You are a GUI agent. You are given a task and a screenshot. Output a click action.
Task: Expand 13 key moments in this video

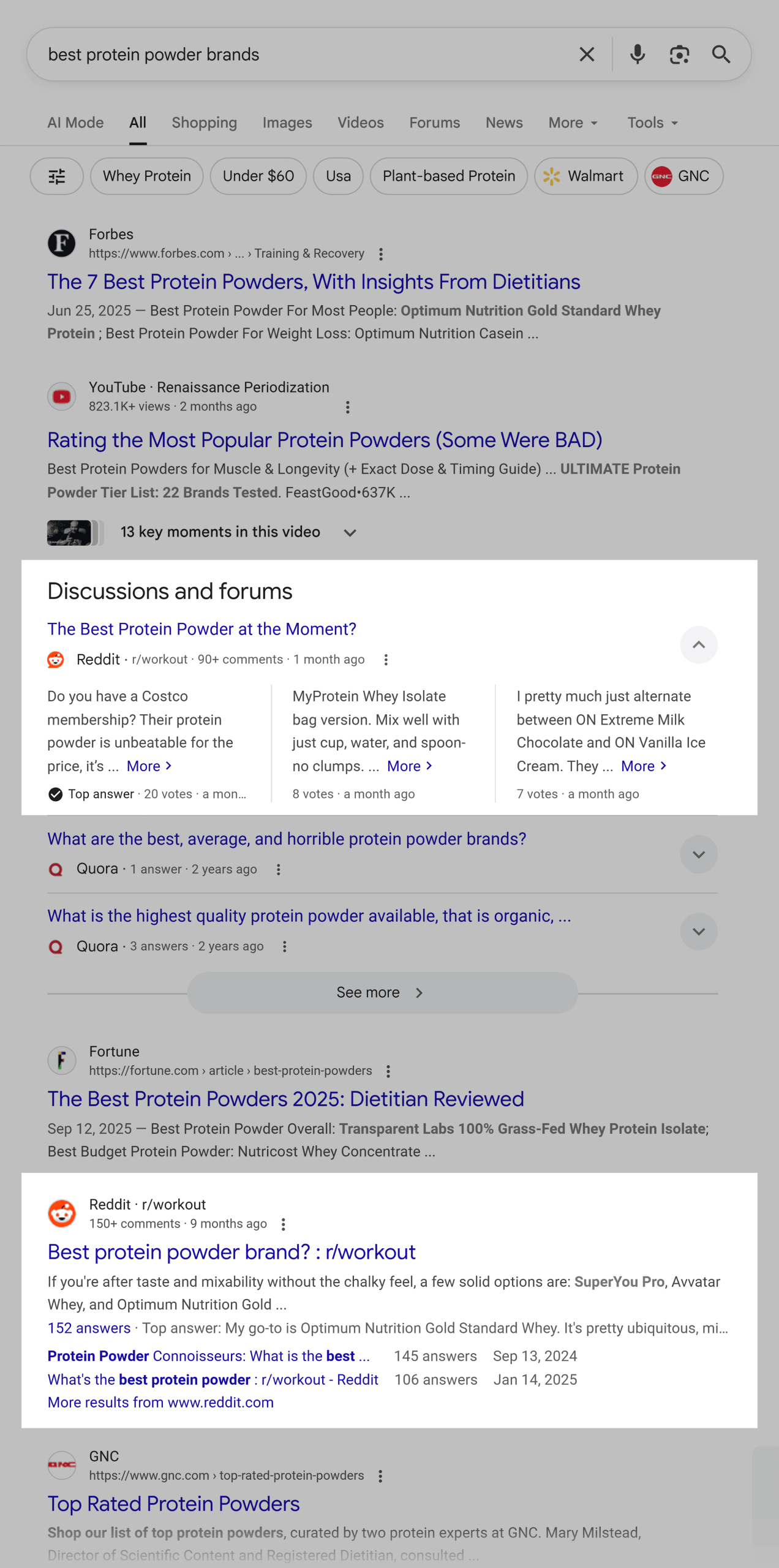[x=350, y=532]
